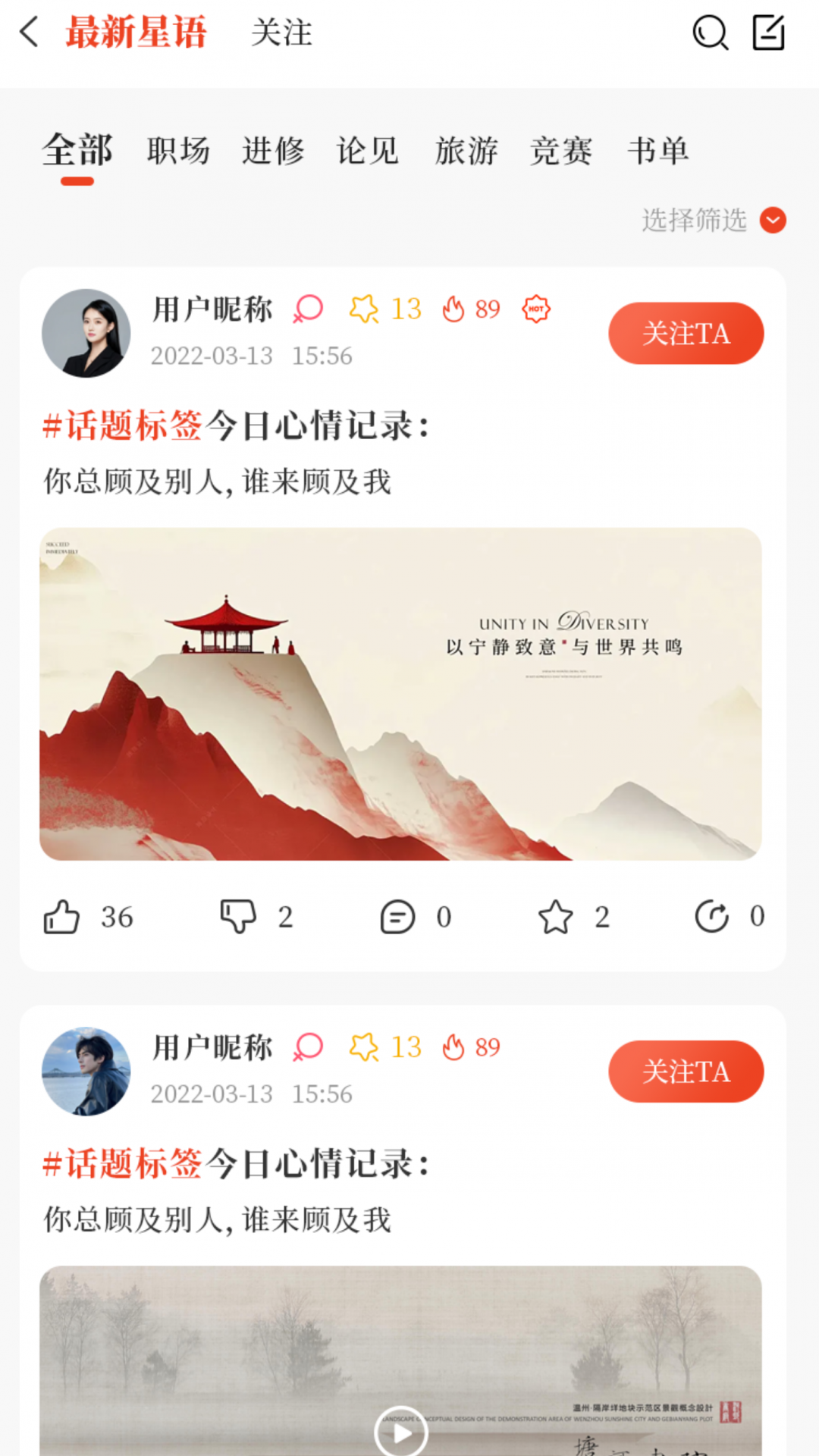The image size is (819, 1456).
Task: Share the first post using the forward icon
Action: tap(712, 916)
